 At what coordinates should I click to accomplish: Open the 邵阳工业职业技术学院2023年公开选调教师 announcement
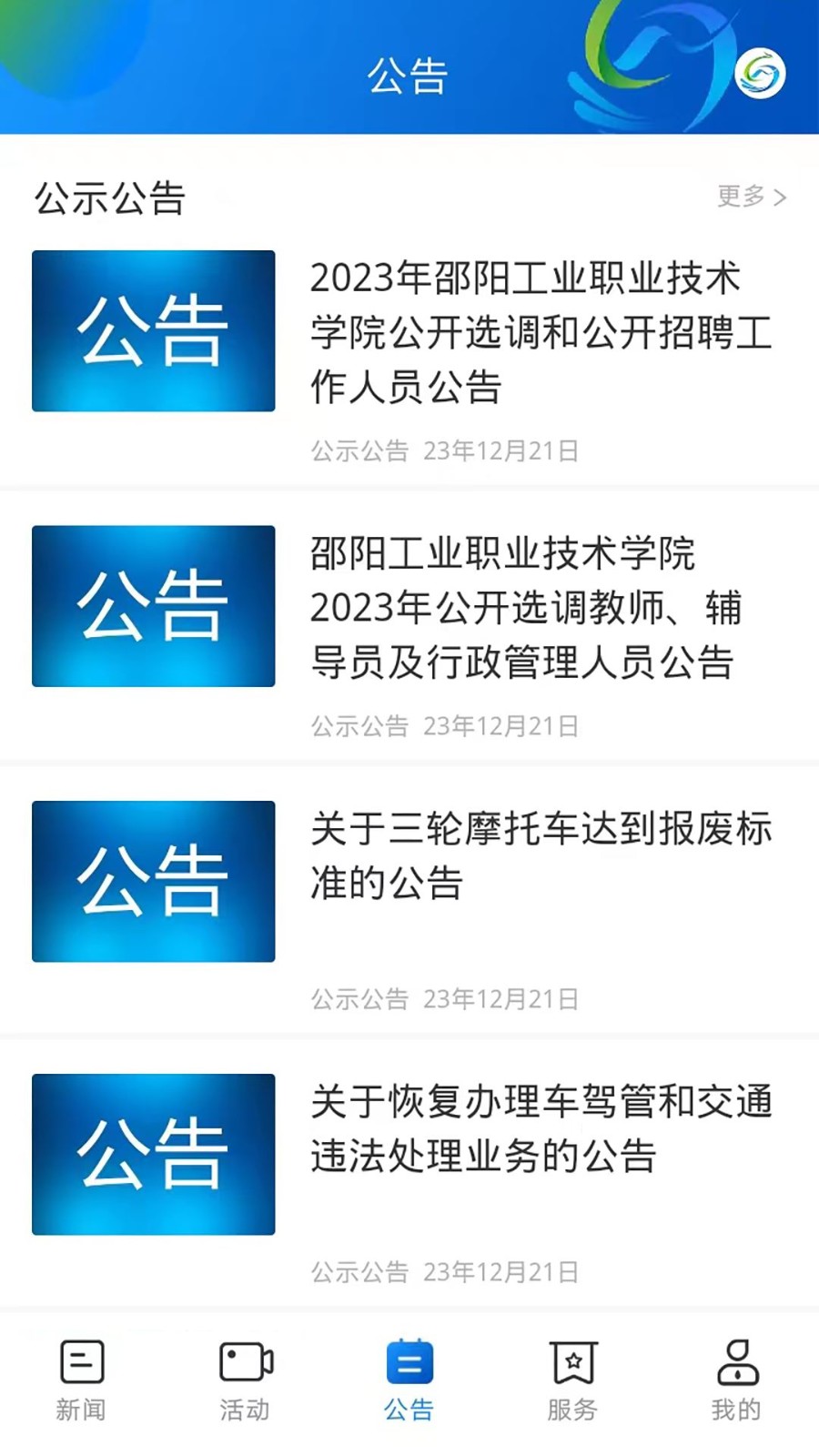tap(528, 607)
